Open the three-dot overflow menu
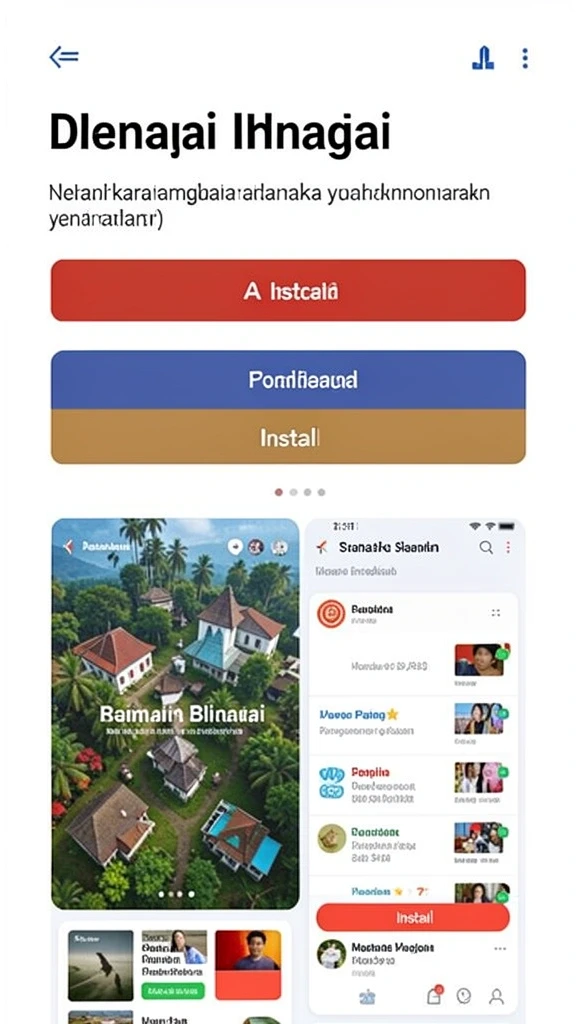The width and height of the screenshot is (576, 1024). 524,58
